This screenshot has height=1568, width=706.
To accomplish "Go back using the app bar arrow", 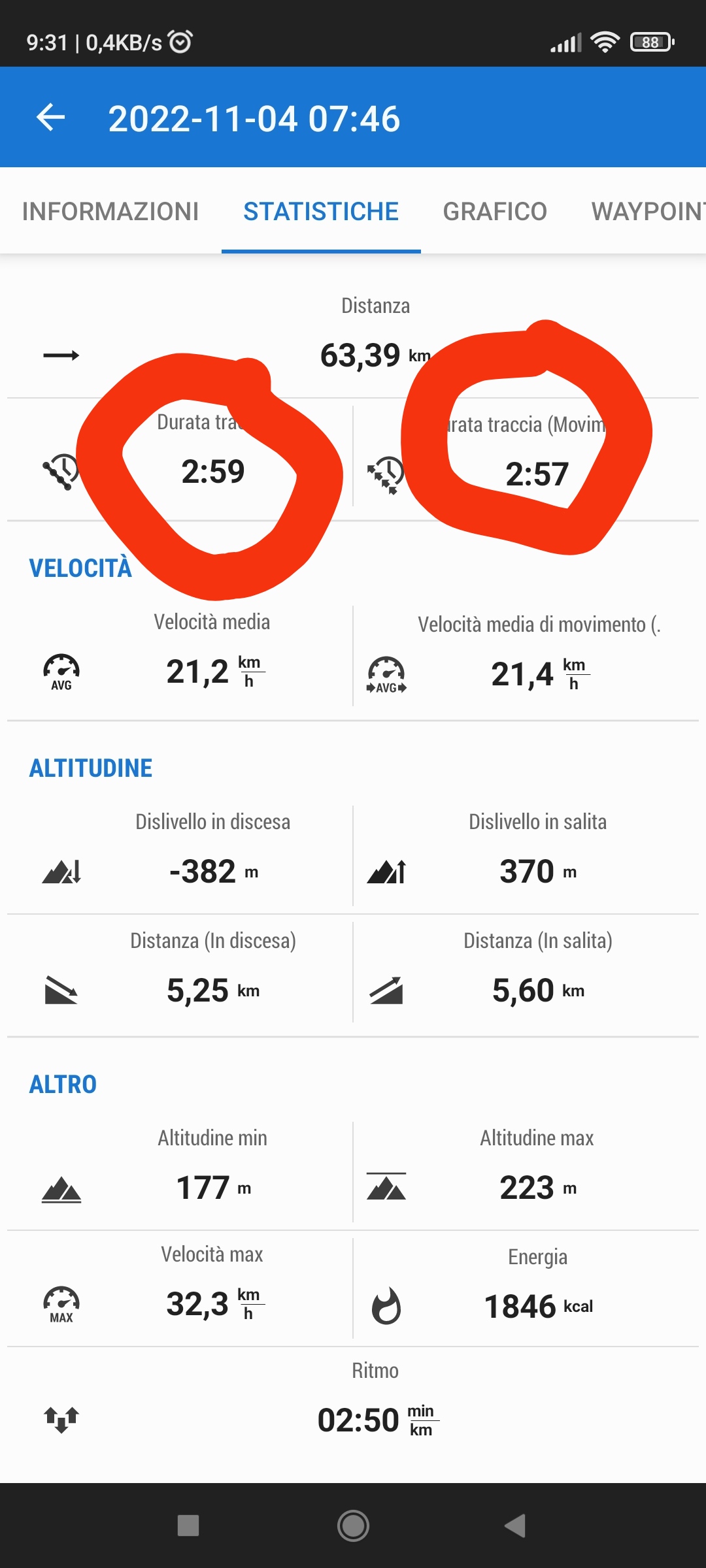I will 51,118.
